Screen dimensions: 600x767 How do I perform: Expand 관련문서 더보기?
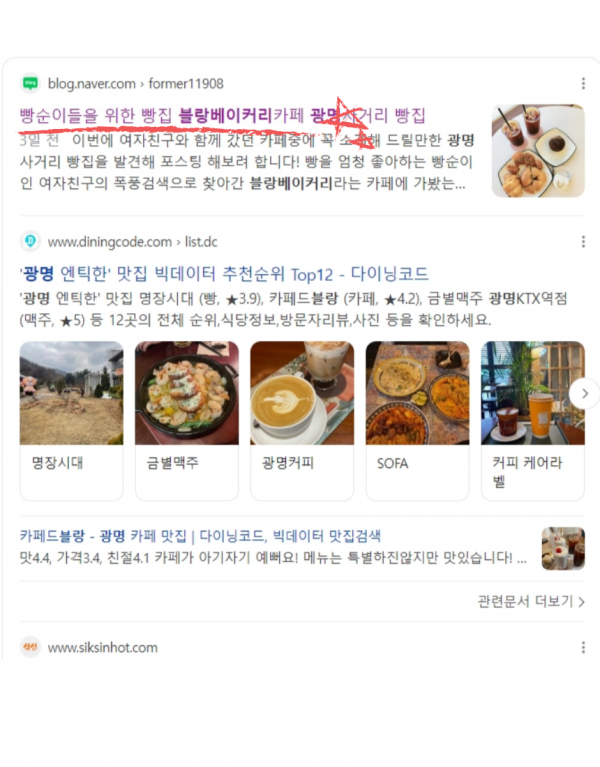coord(531,601)
